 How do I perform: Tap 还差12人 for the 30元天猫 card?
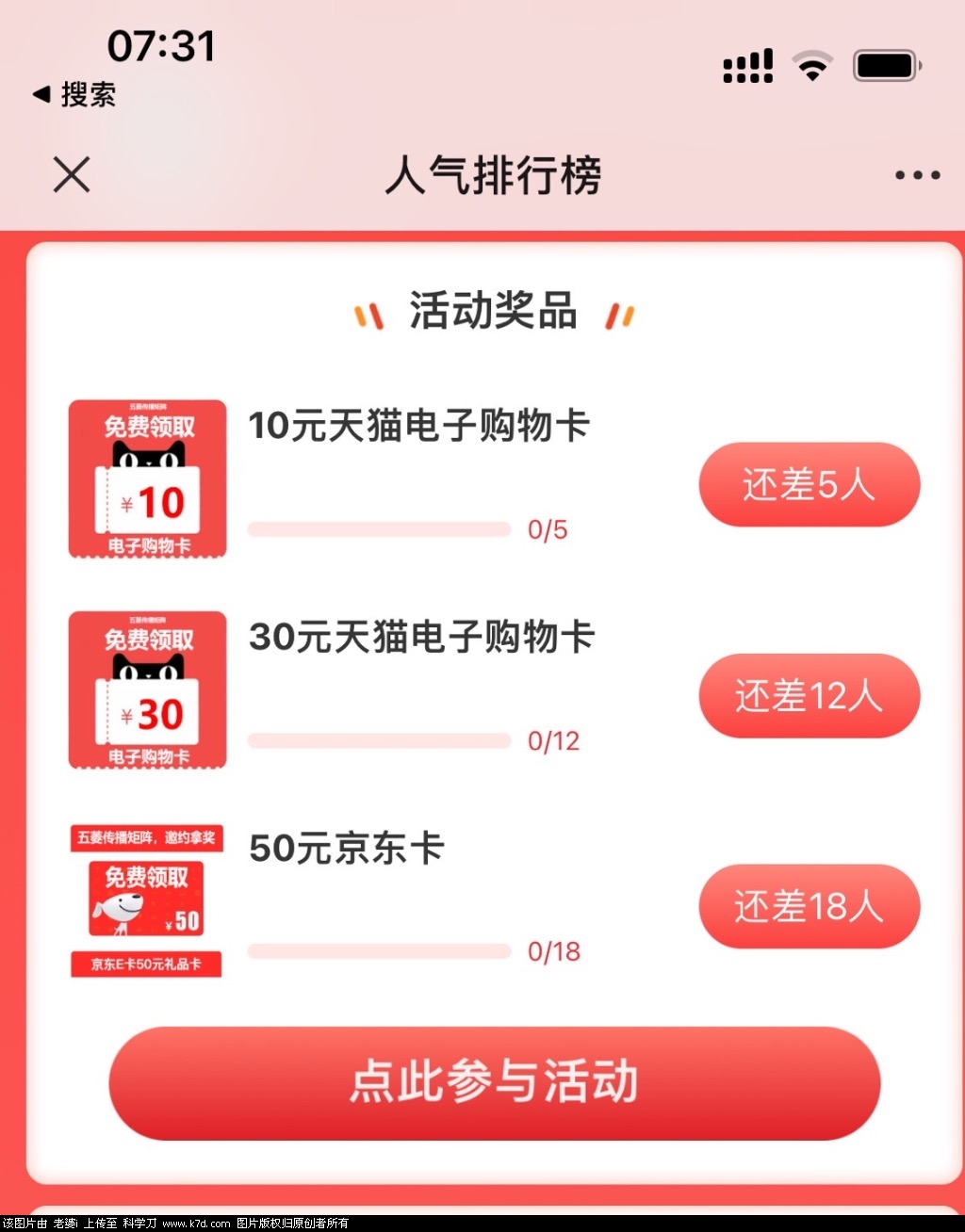809,696
